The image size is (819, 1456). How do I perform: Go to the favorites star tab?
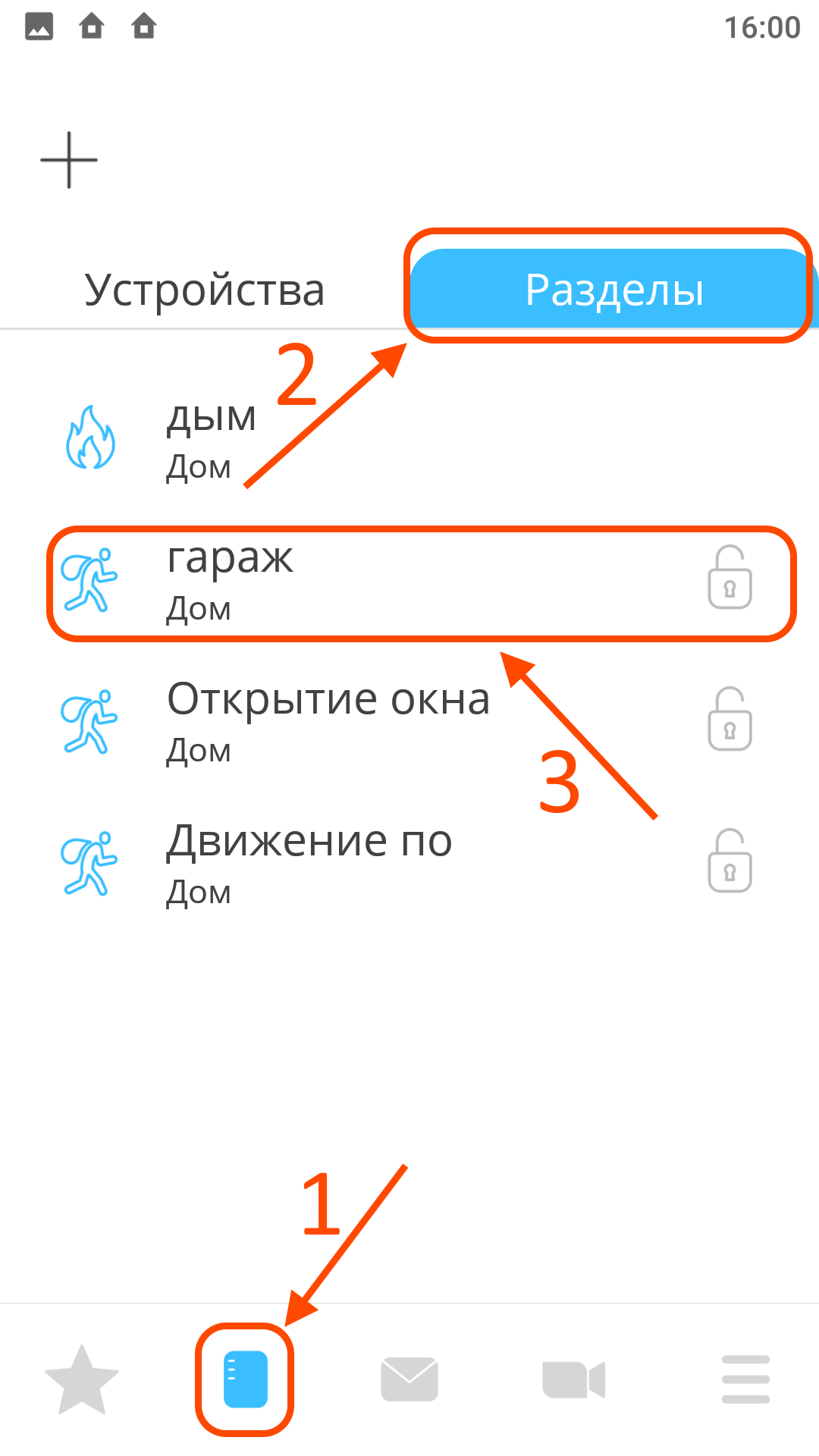point(82,1379)
